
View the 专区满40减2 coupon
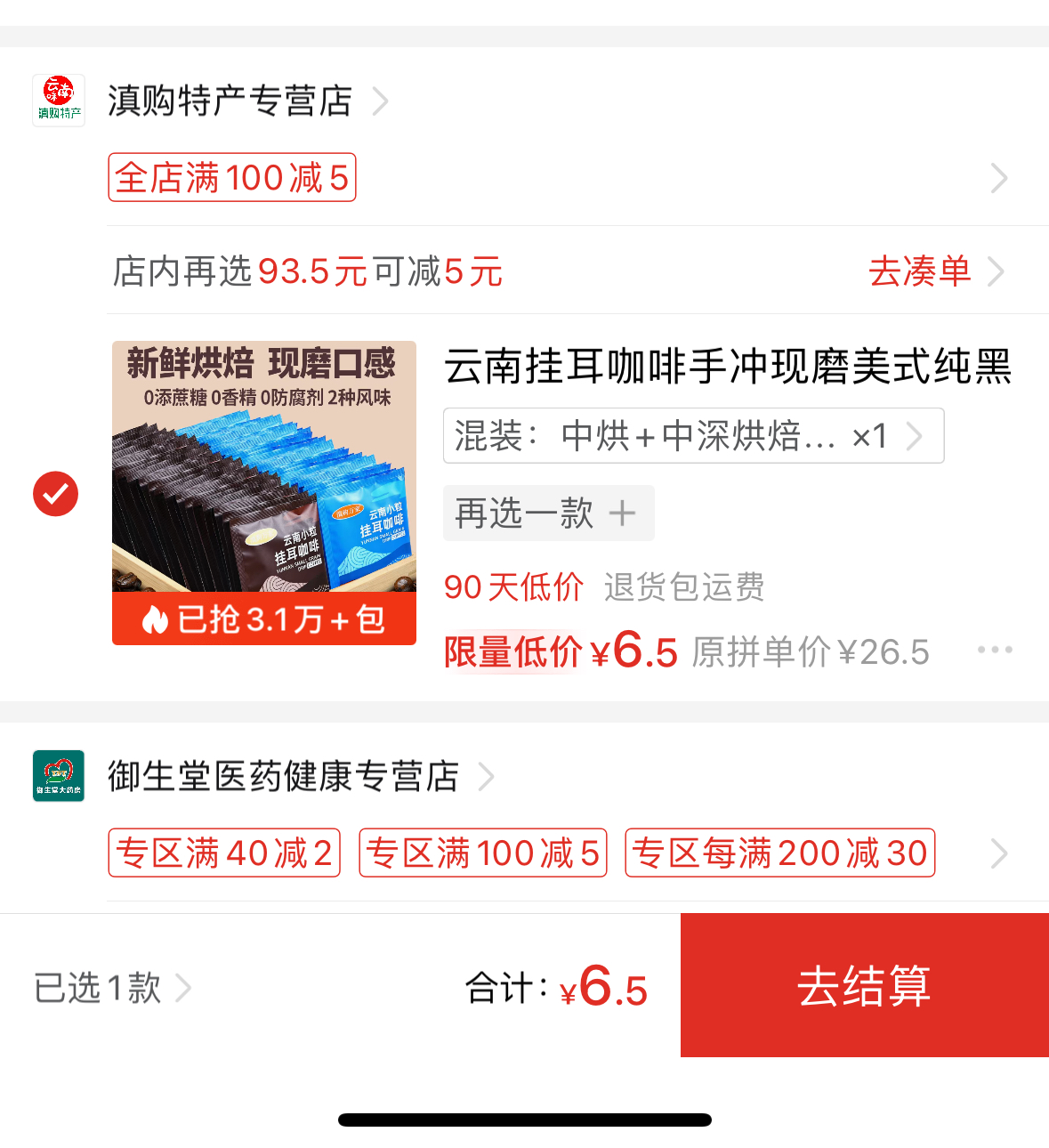[224, 853]
